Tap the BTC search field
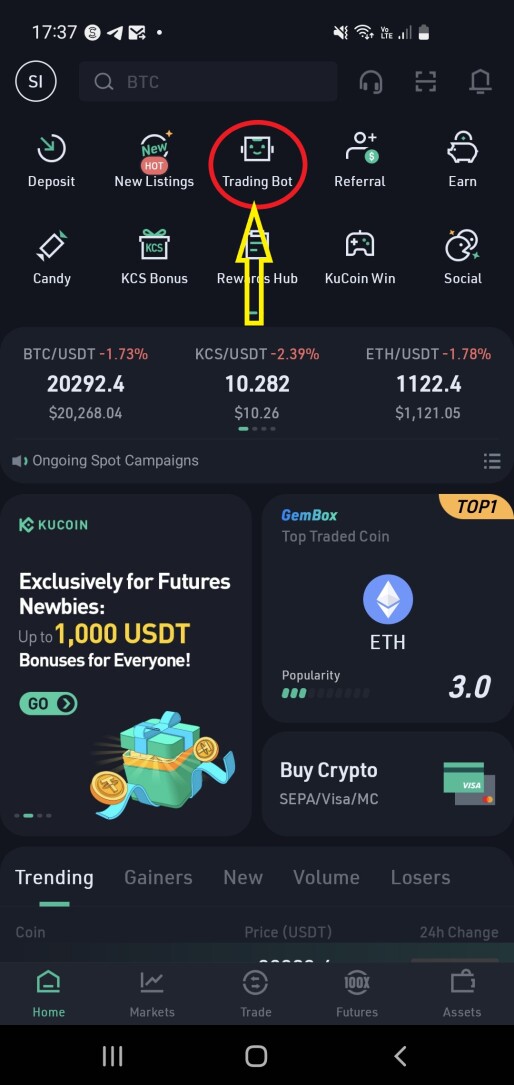The width and height of the screenshot is (514, 1085). (208, 82)
